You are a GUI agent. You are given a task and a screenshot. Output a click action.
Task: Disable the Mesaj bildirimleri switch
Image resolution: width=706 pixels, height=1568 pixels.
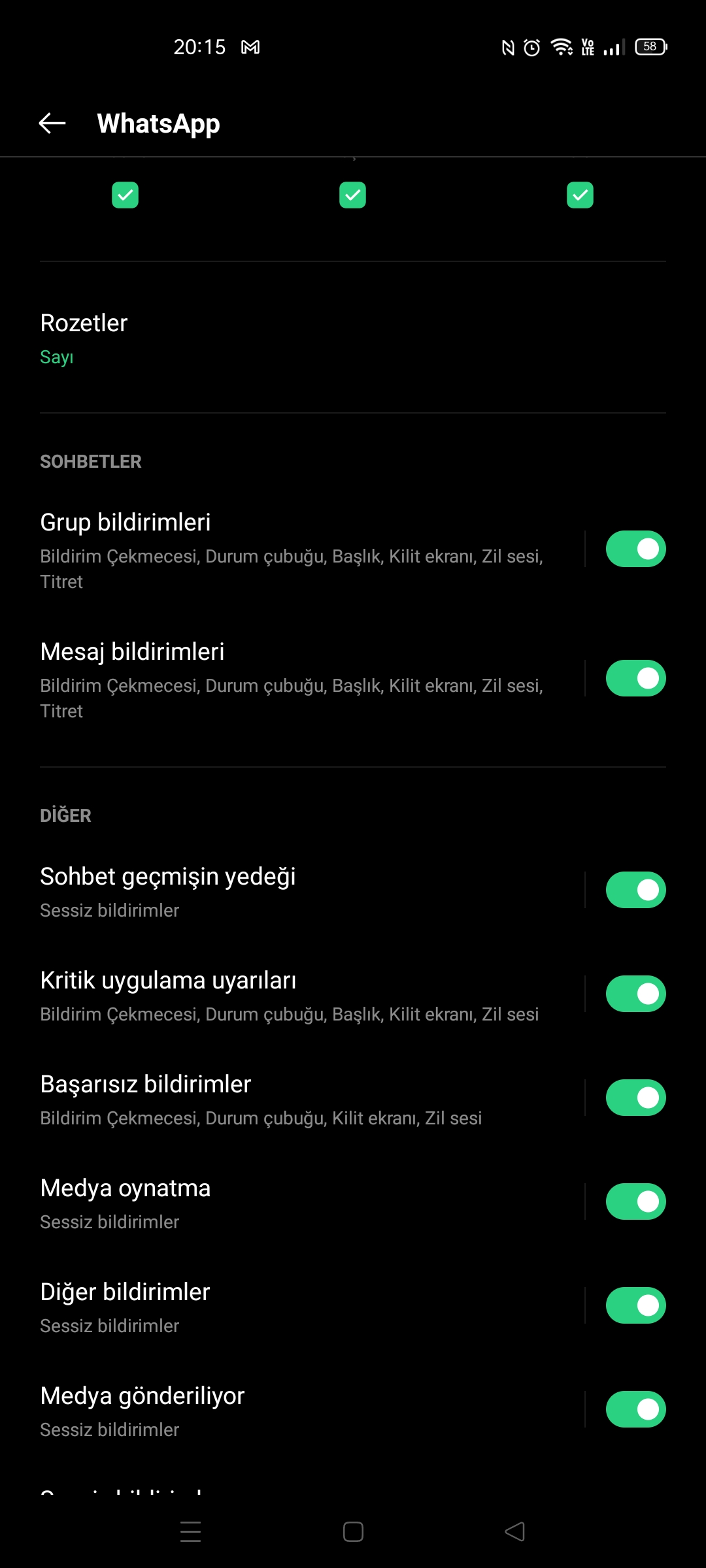tap(635, 678)
